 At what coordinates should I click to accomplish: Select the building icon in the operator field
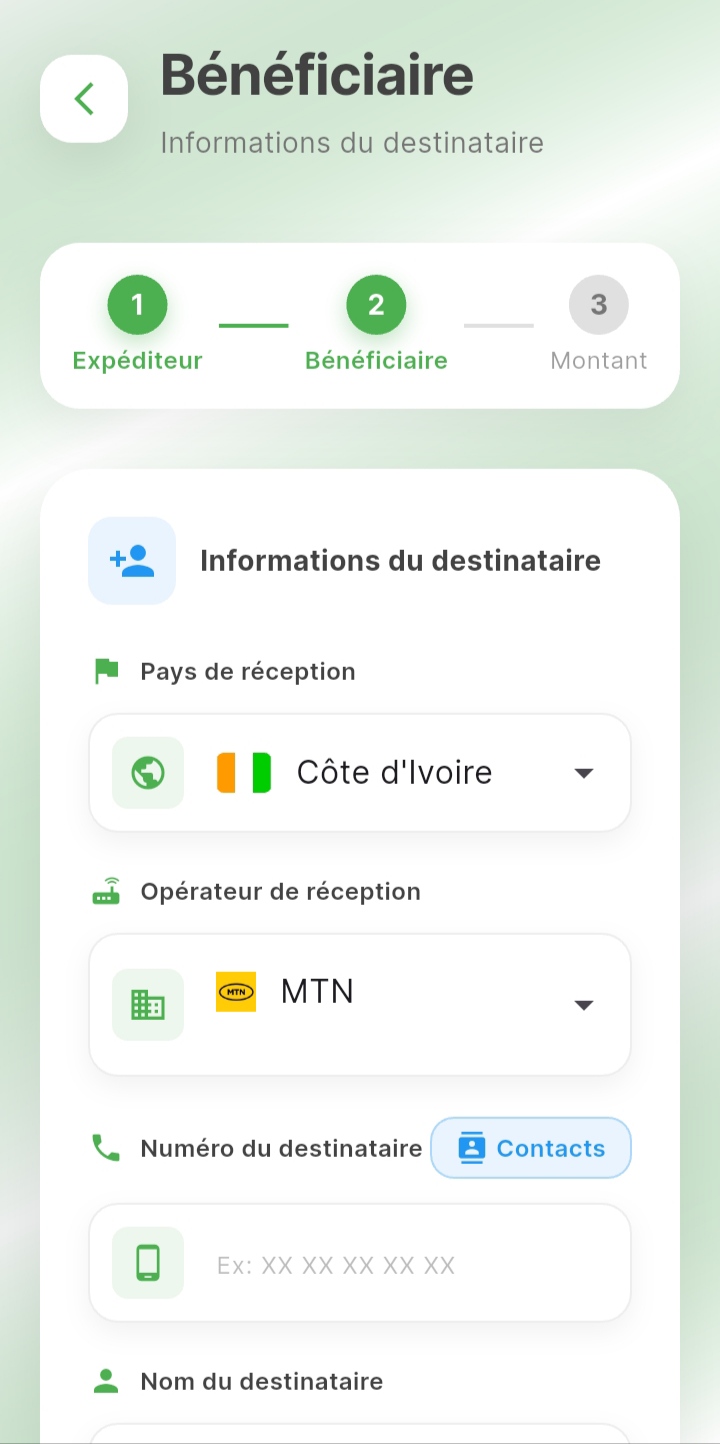click(x=147, y=1003)
